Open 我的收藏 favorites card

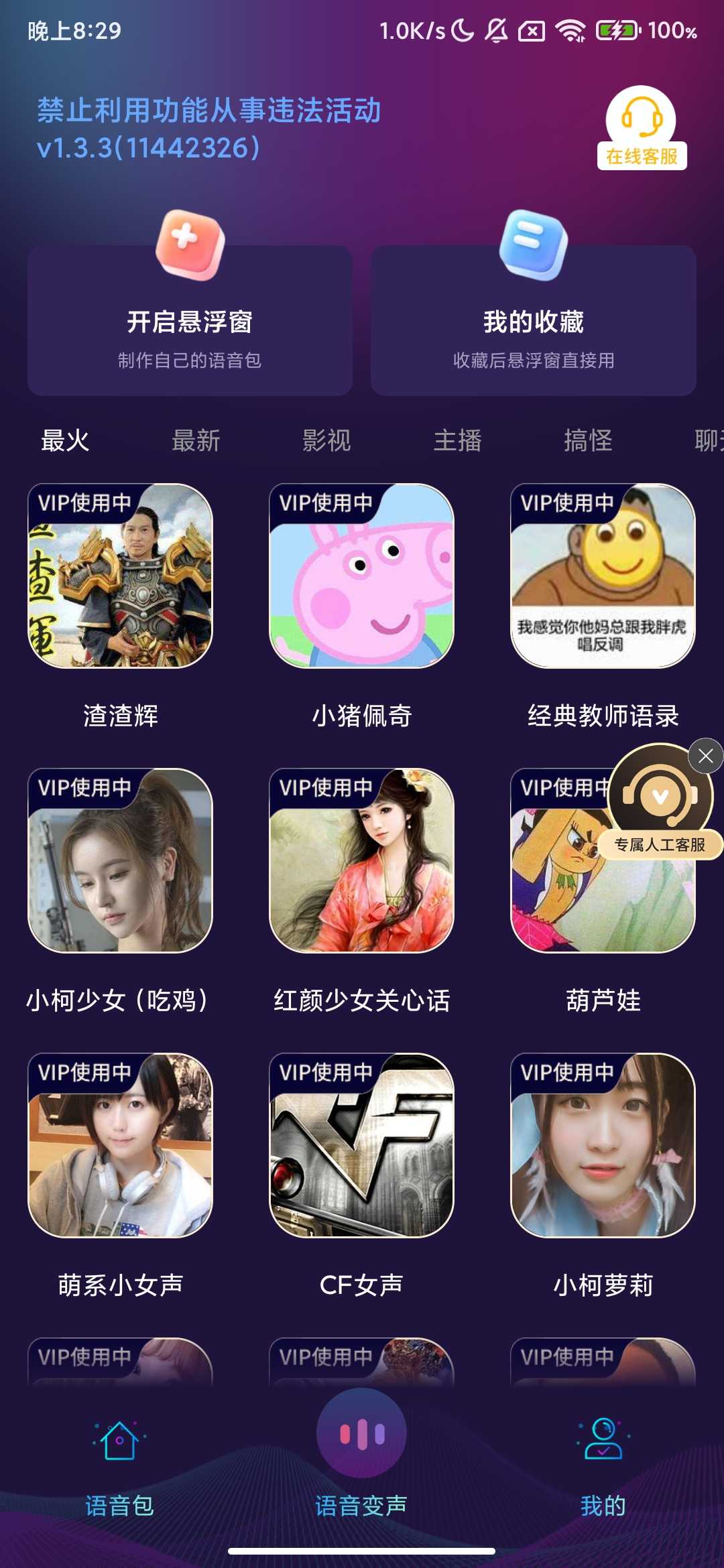coord(533,322)
